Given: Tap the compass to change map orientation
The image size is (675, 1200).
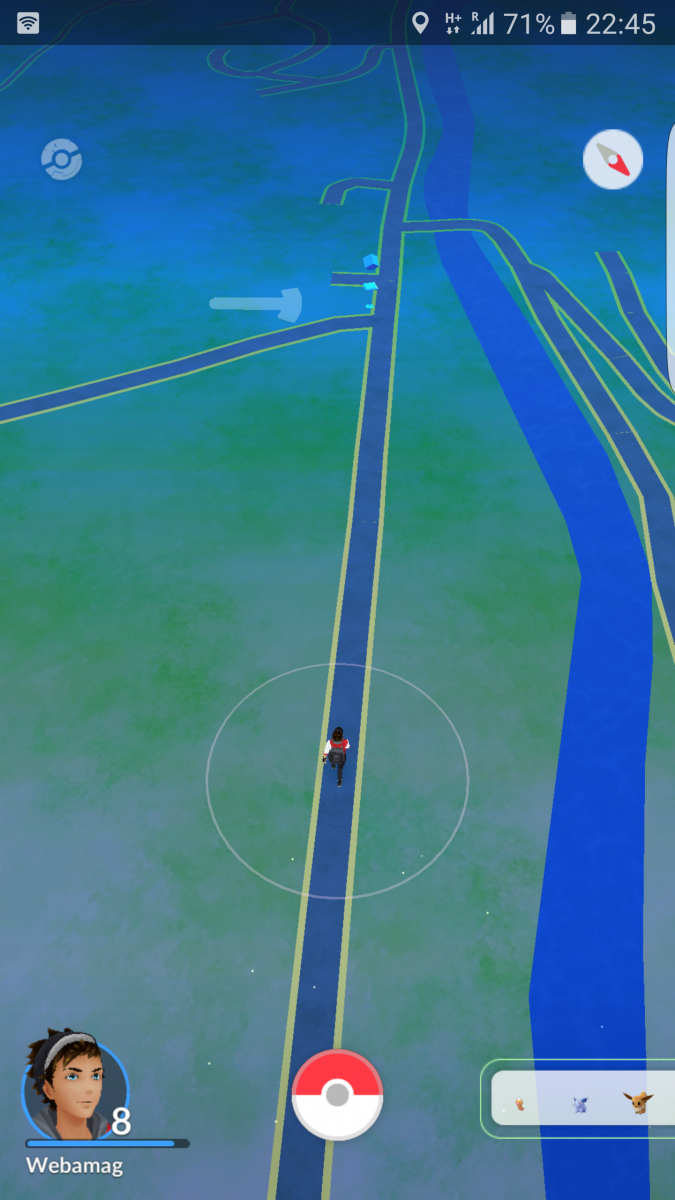Looking at the screenshot, I should click(613, 159).
